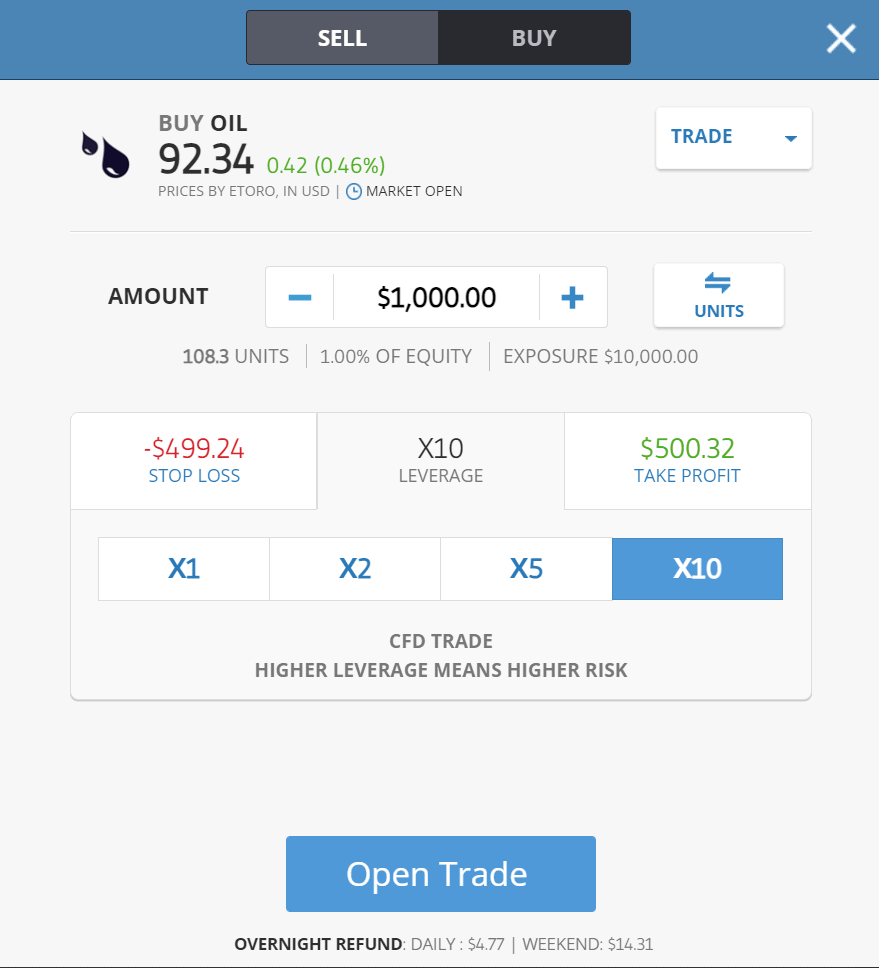Viewport: 879px width, 968px height.
Task: Select X2 leverage
Action: tap(355, 569)
